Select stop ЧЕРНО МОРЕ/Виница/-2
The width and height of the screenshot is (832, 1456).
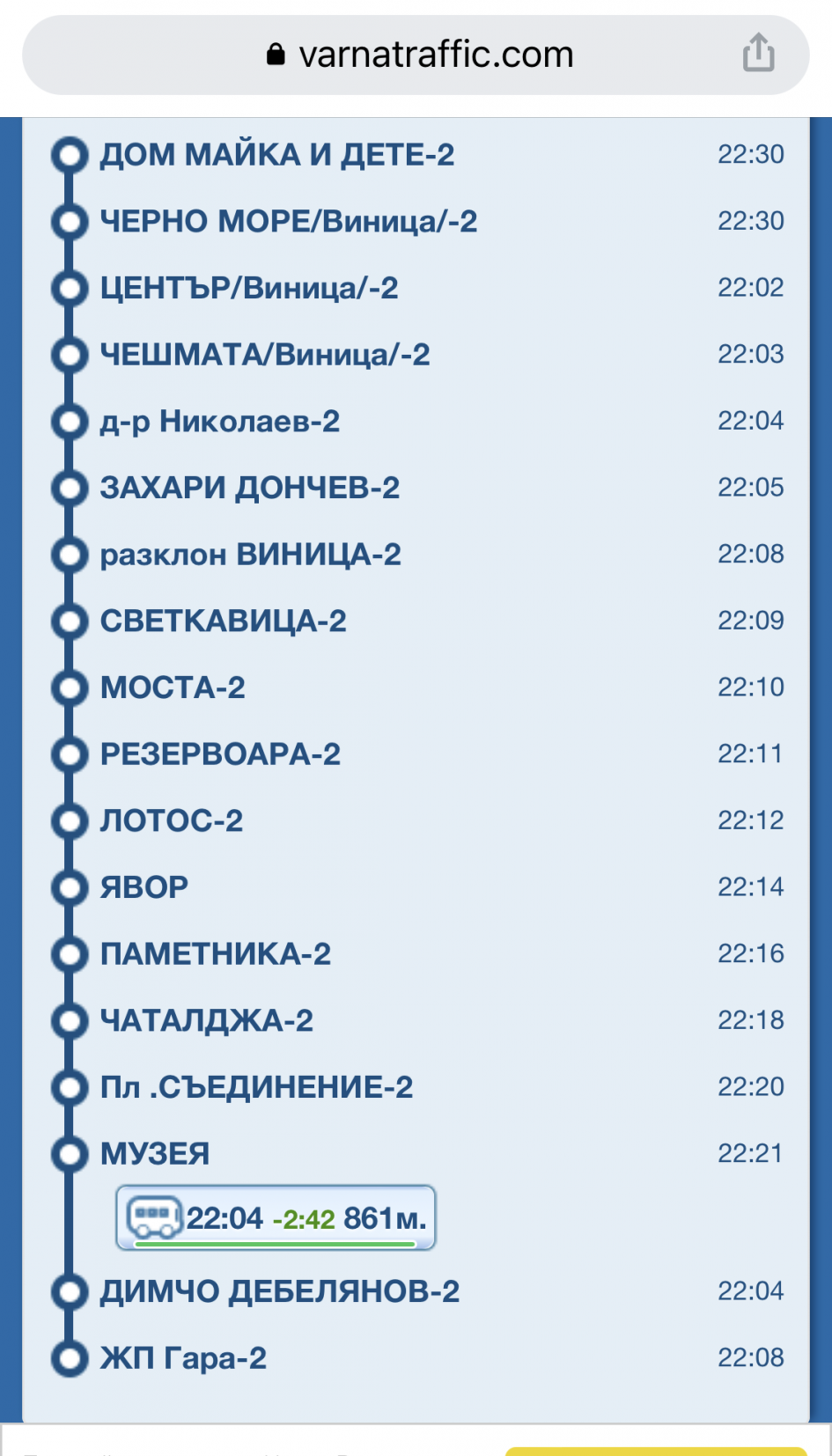click(289, 221)
